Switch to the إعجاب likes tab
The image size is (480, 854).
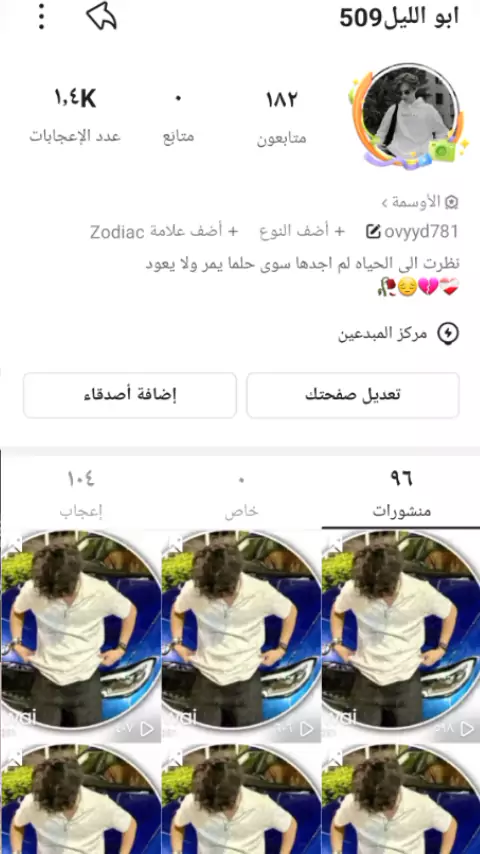(x=81, y=493)
